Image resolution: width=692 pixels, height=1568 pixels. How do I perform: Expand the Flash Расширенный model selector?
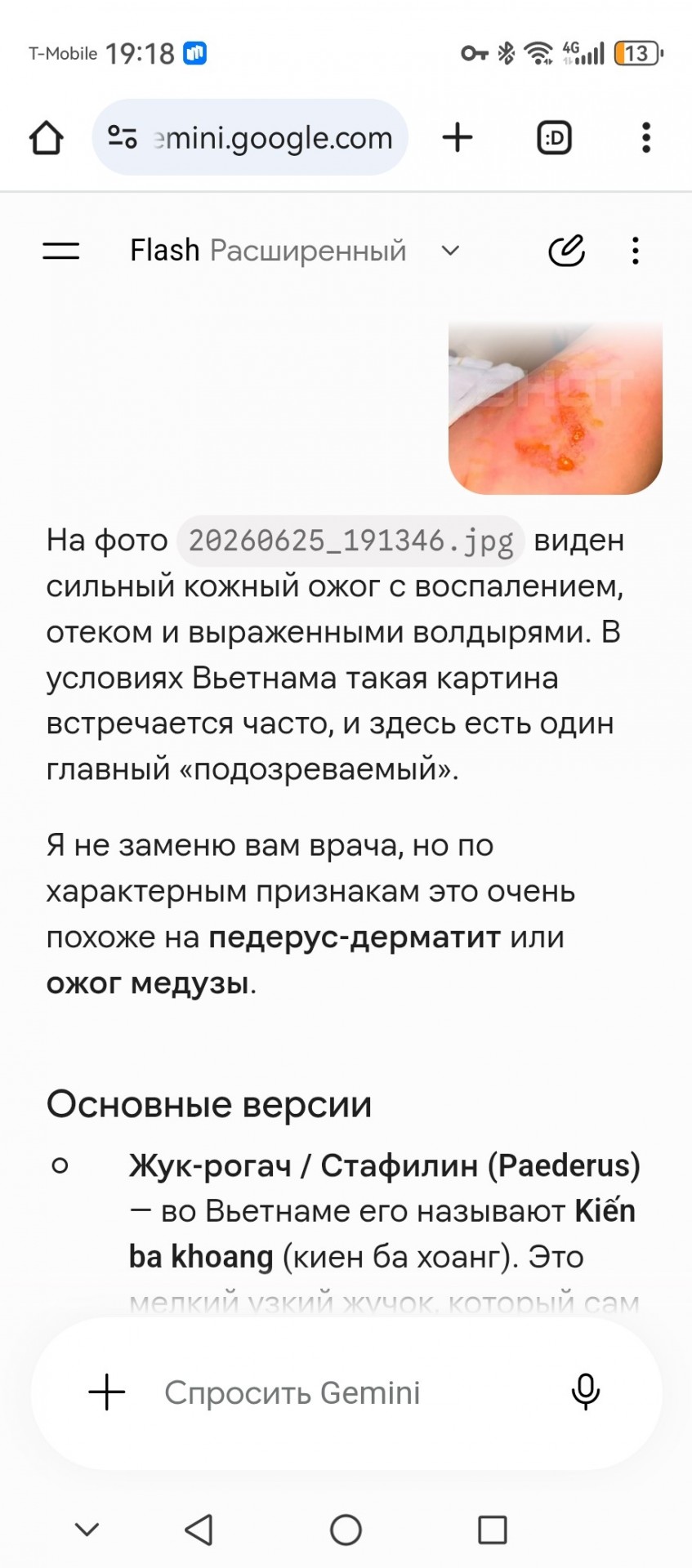pyautogui.click(x=295, y=251)
